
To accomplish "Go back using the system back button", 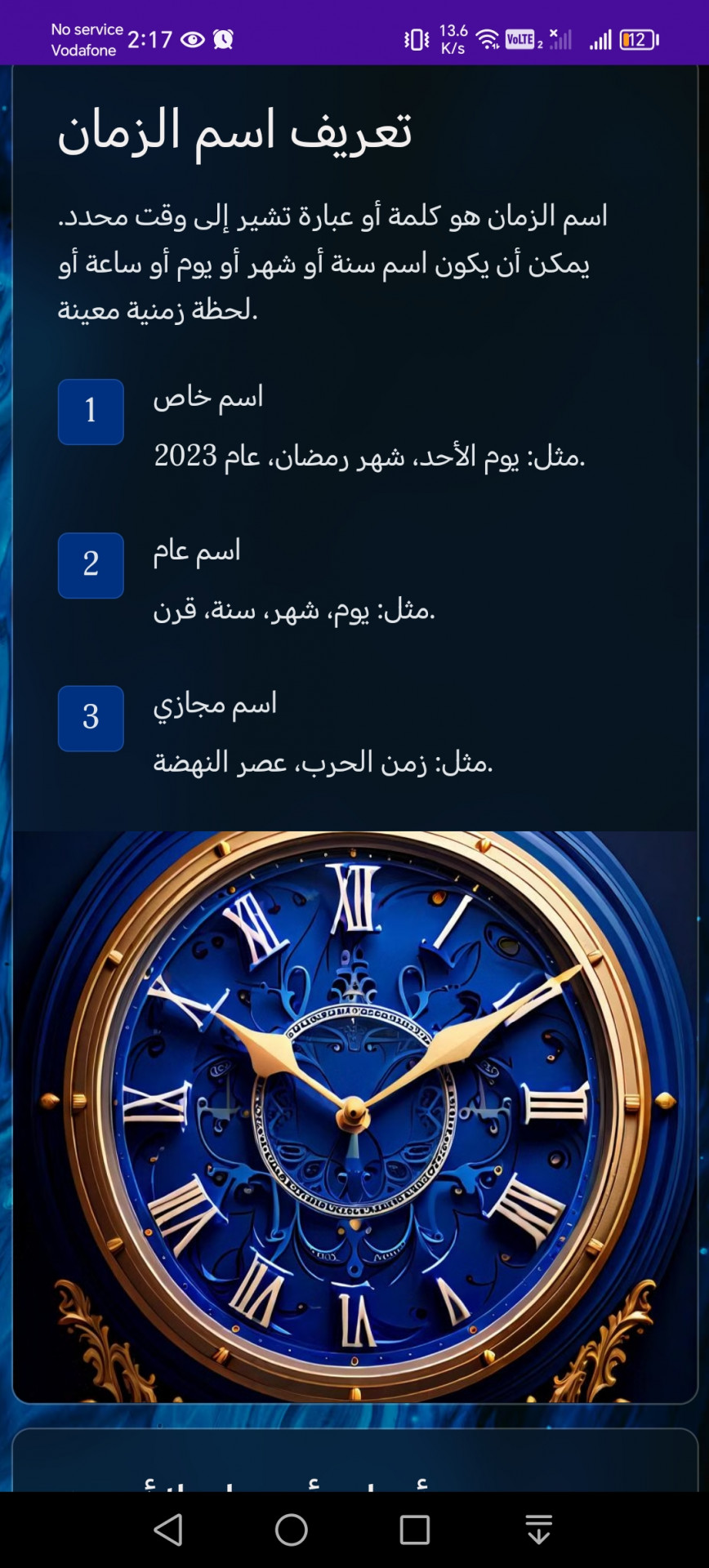I will 168,1530.
